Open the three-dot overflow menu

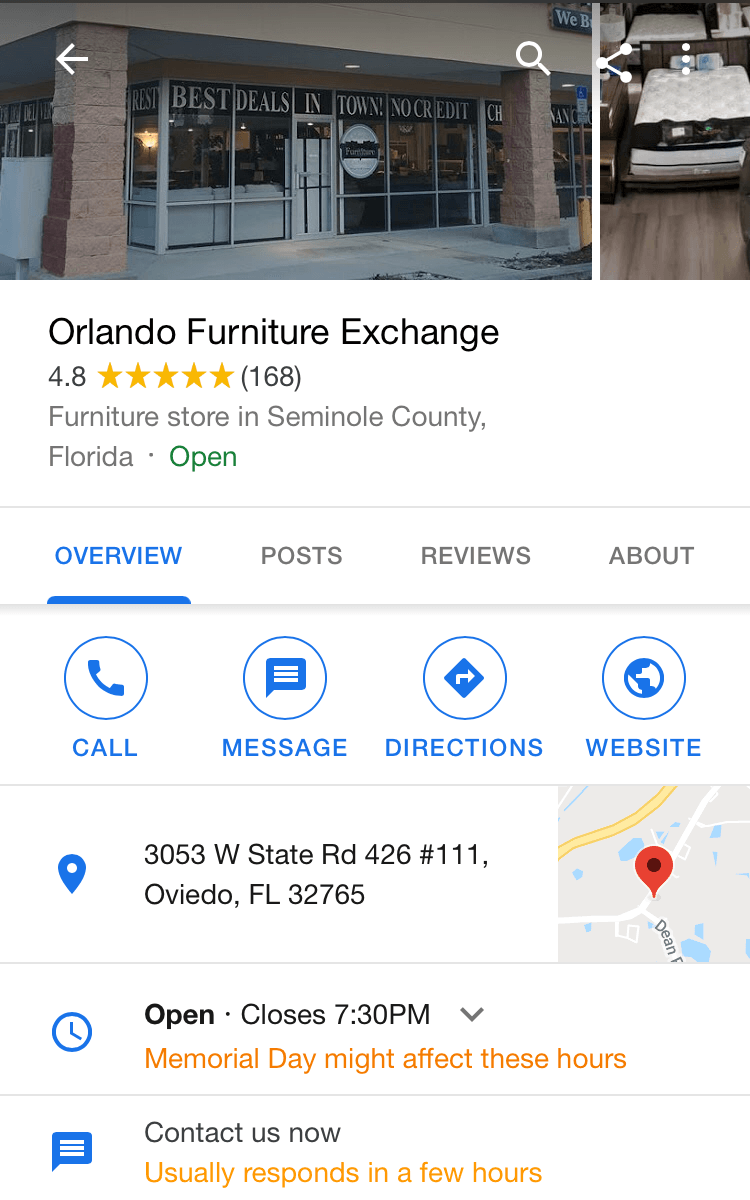click(686, 60)
